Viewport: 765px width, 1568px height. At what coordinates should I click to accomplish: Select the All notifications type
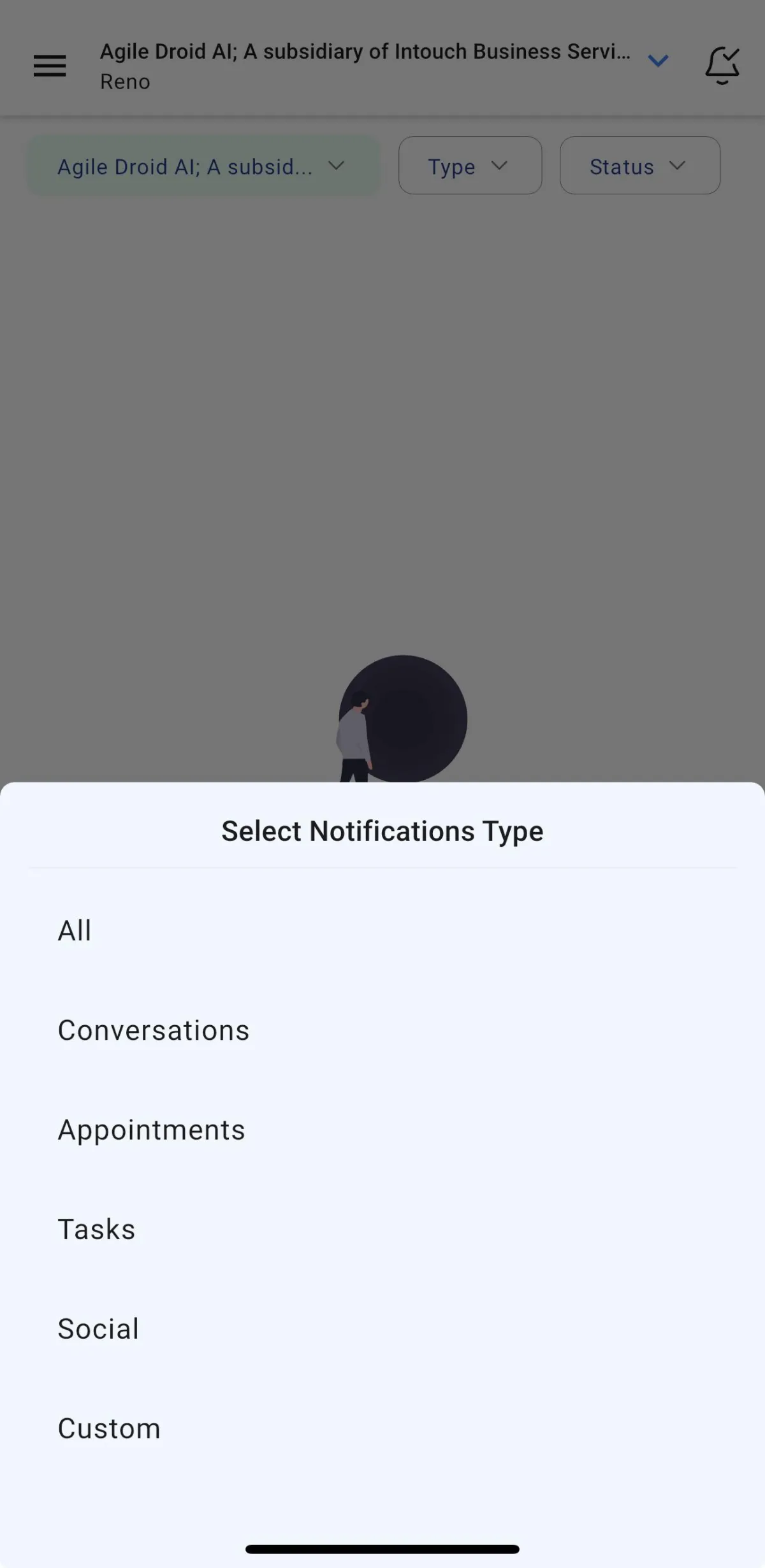382,931
